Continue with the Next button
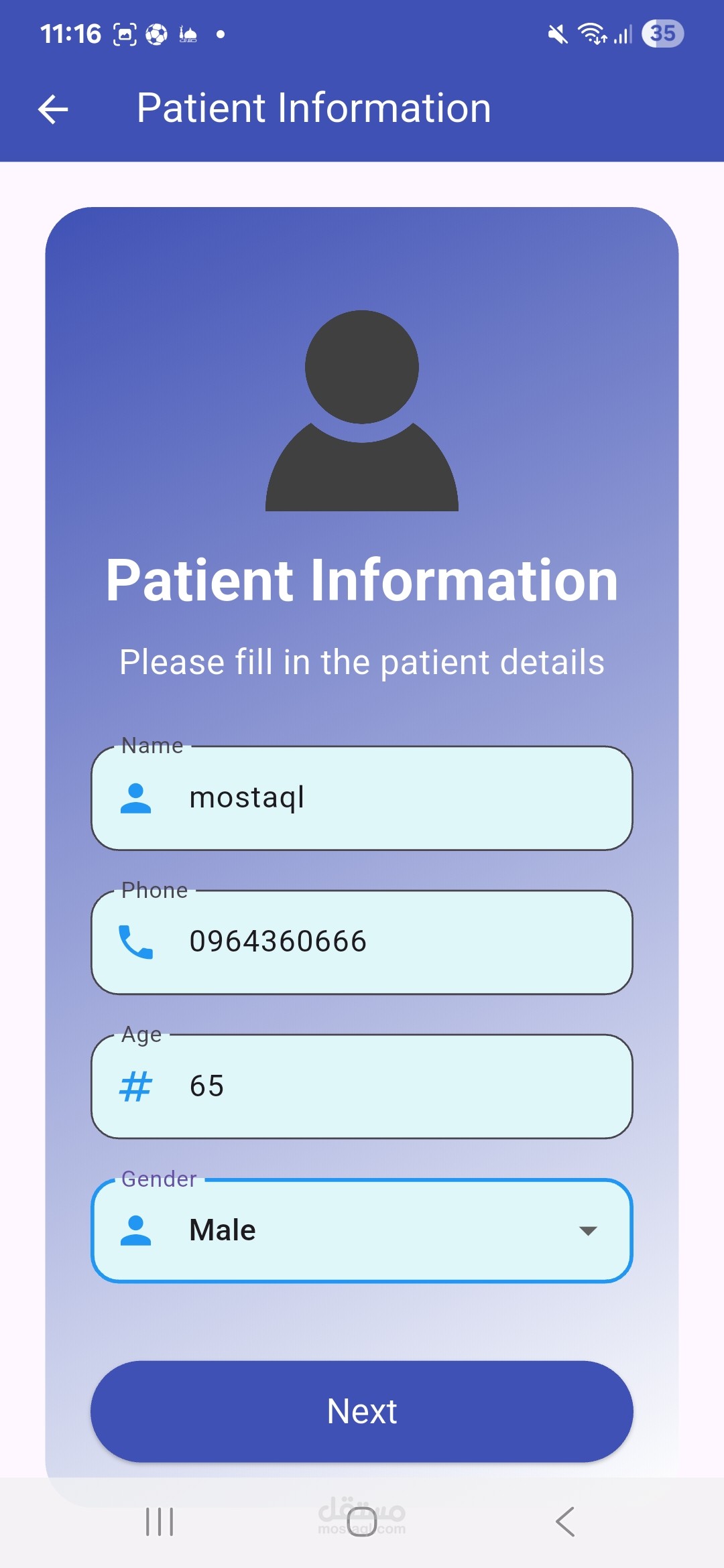This screenshot has width=724, height=1568. pos(362,1411)
